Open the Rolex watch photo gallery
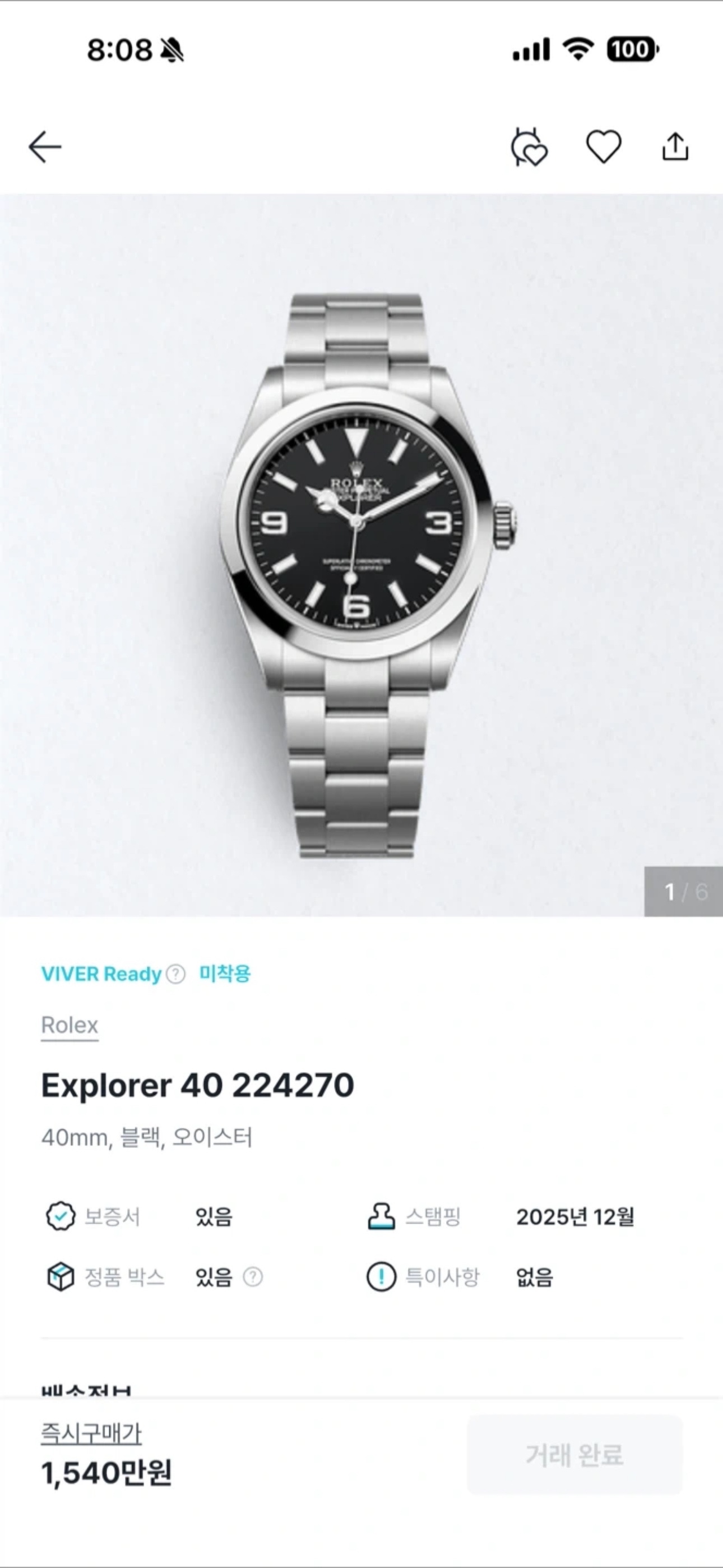Image resolution: width=723 pixels, height=1568 pixels. [361, 555]
